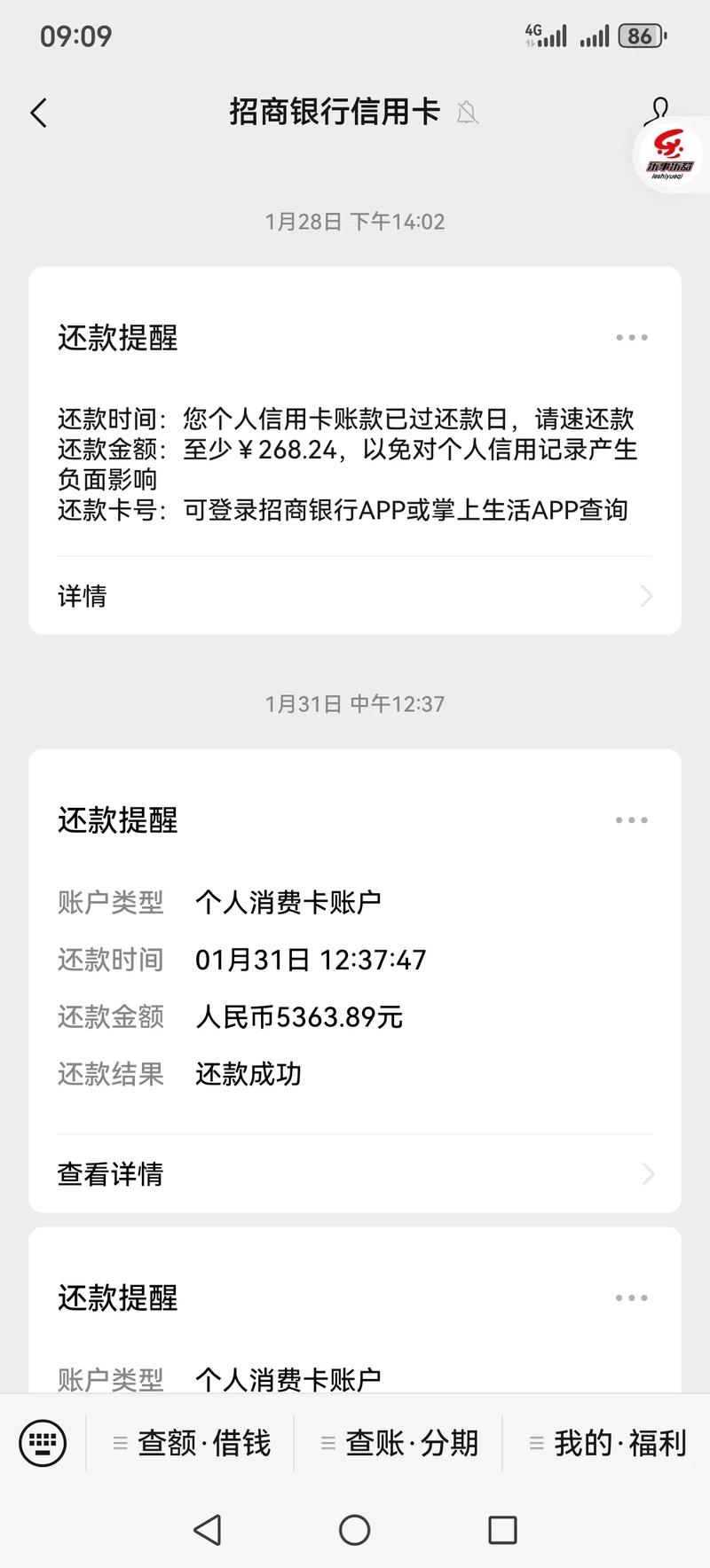Image resolution: width=710 pixels, height=1568 pixels.
Task: Tap the battery indicator showing 86
Action: 636,35
